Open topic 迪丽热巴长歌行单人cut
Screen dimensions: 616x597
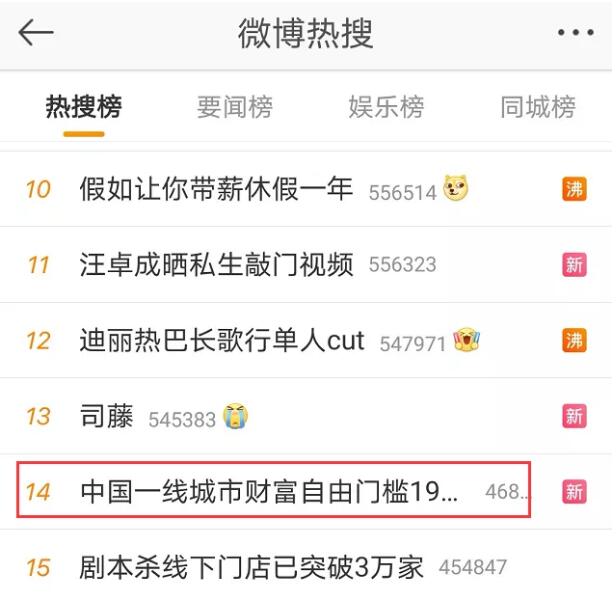tap(222, 341)
